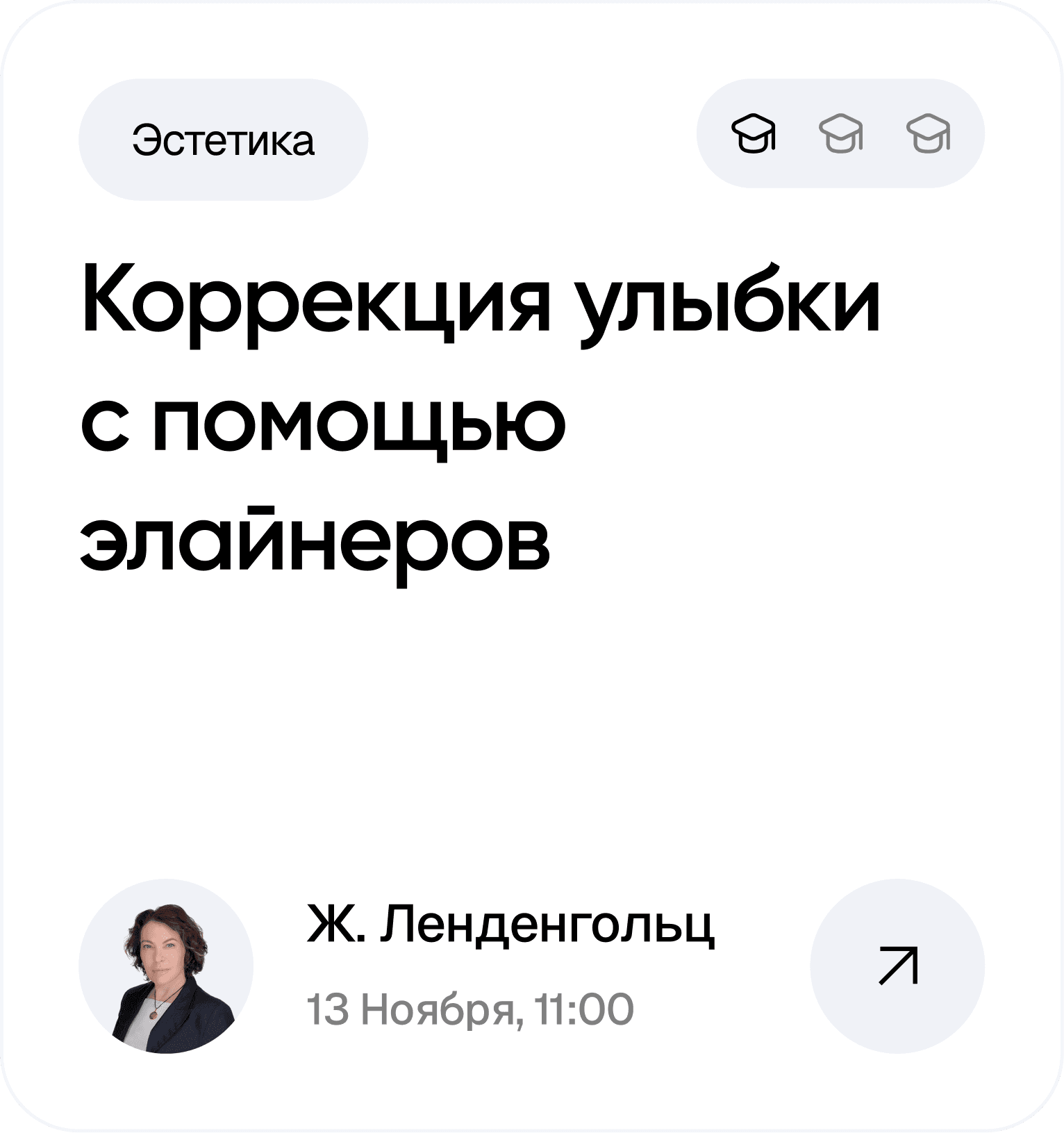Viewport: 1064px width, 1133px height.
Task: Open the webinar with the arrow button
Action: point(897,966)
